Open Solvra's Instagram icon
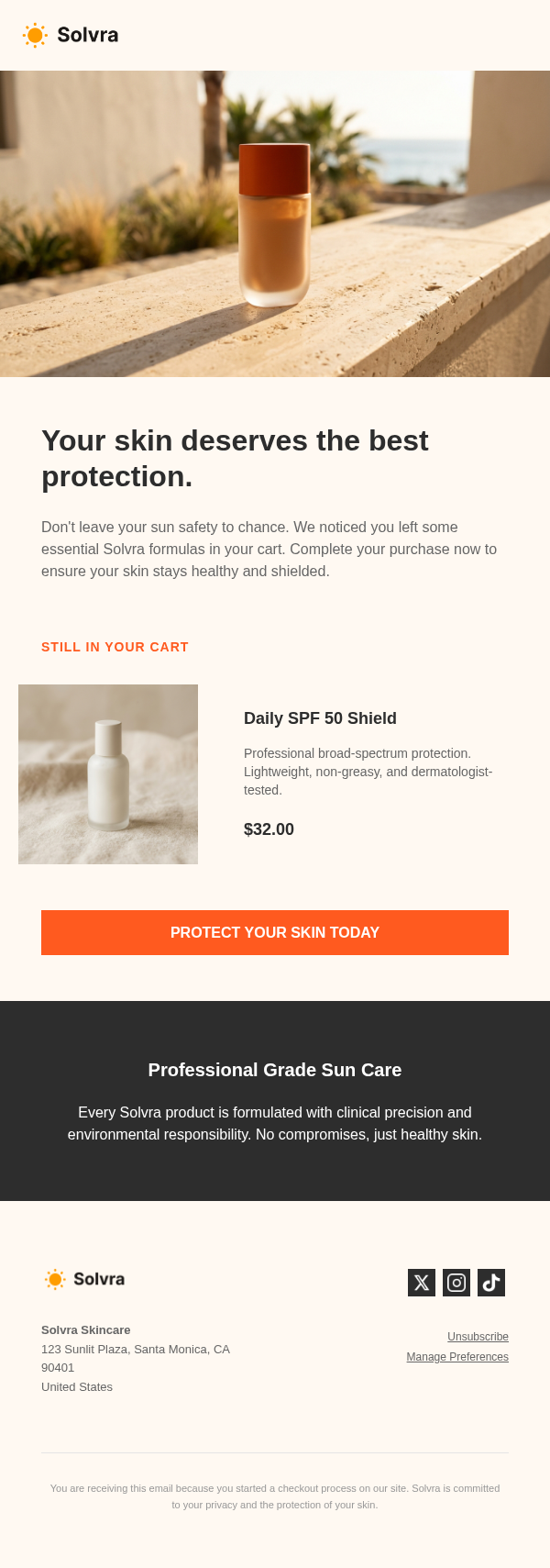This screenshot has height=1568, width=550. pyautogui.click(x=456, y=1283)
